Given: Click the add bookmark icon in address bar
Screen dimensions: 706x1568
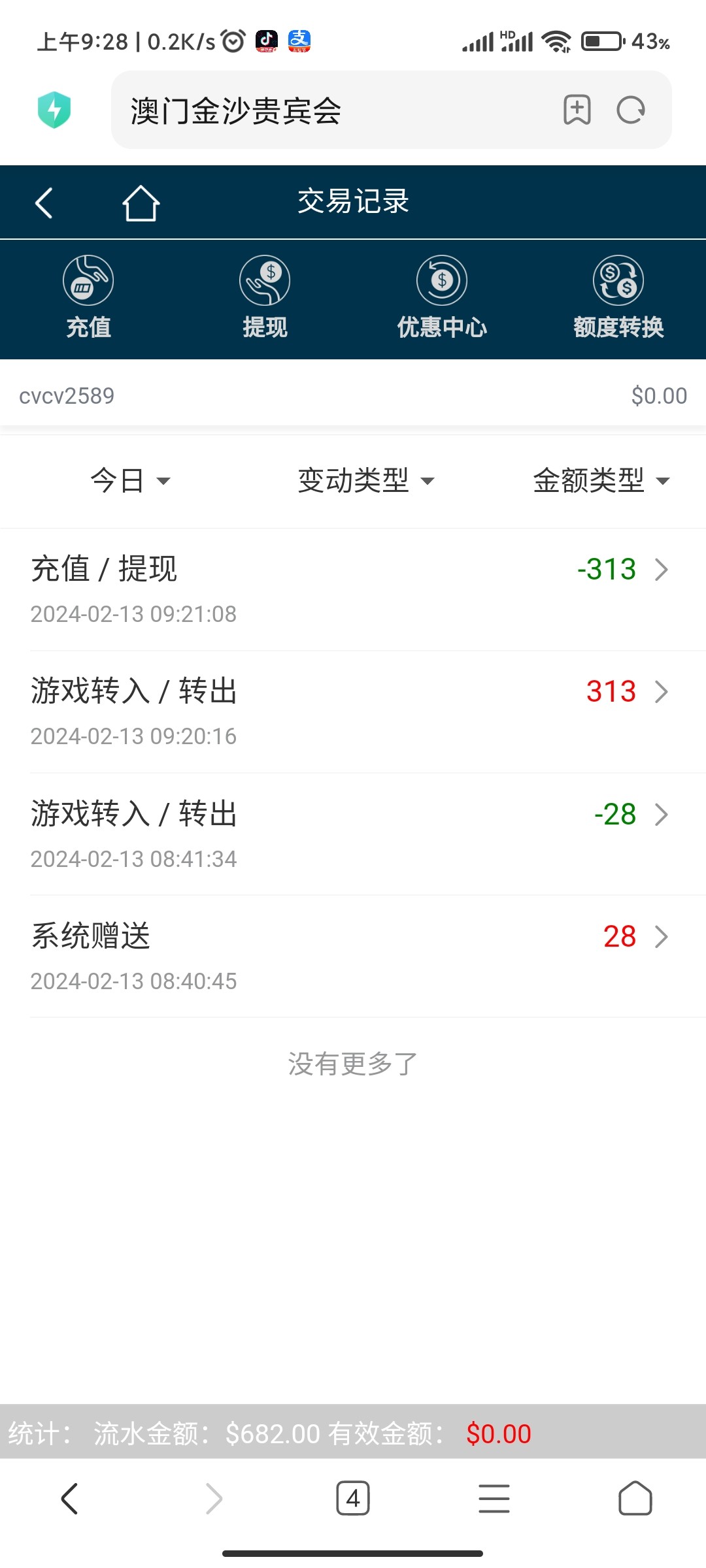Looking at the screenshot, I should (x=577, y=110).
